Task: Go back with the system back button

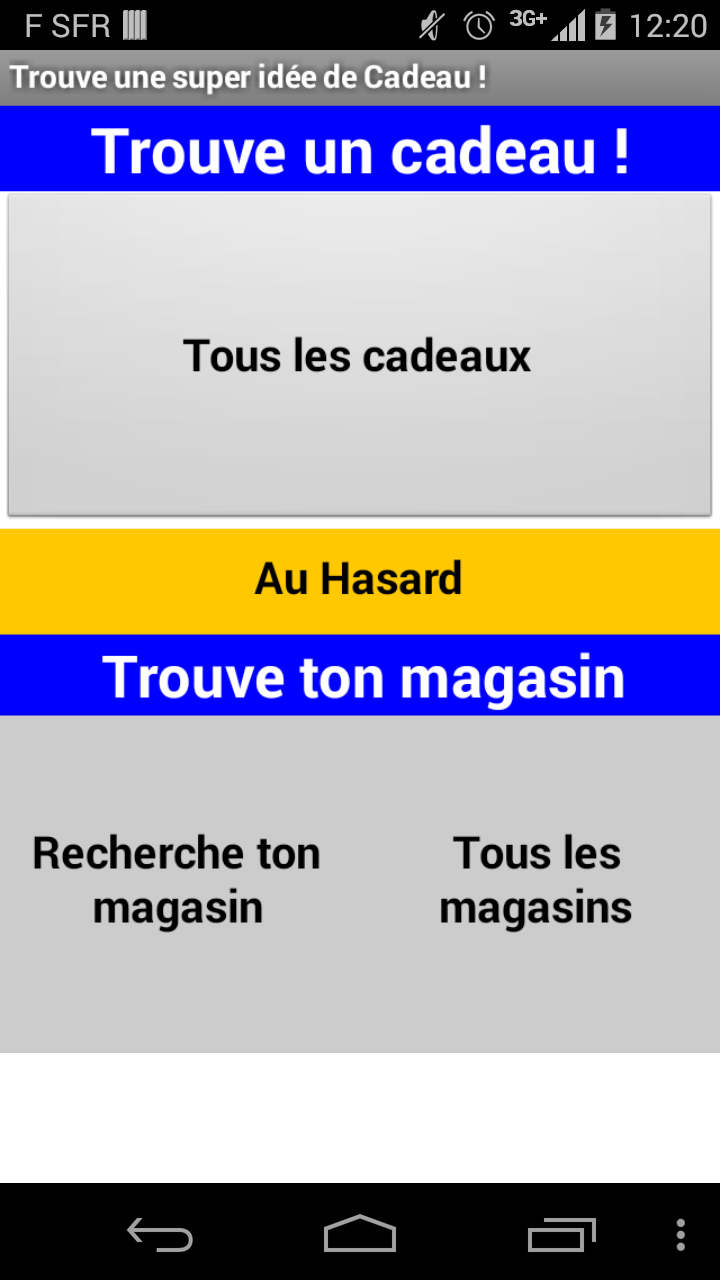Action: [160, 1234]
